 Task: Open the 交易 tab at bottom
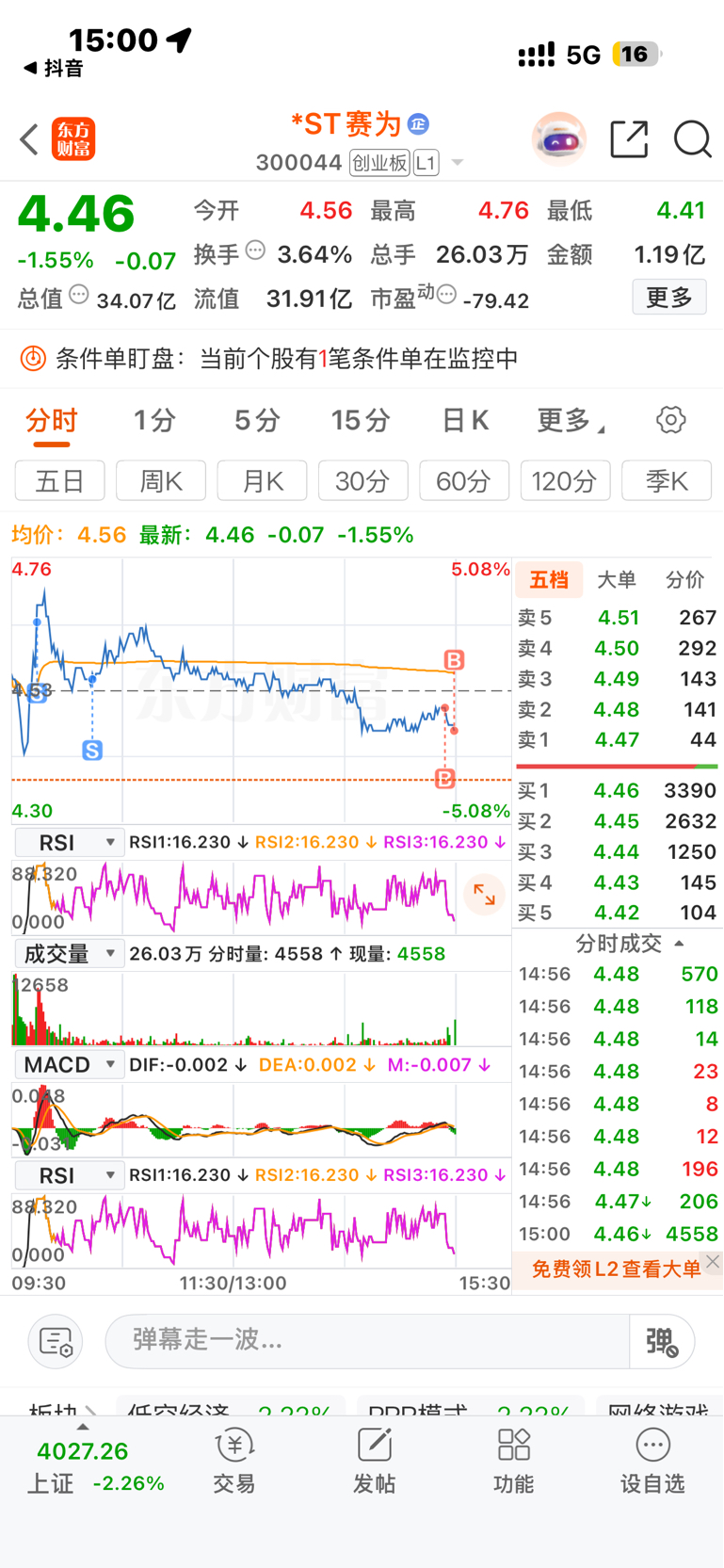tap(234, 1462)
